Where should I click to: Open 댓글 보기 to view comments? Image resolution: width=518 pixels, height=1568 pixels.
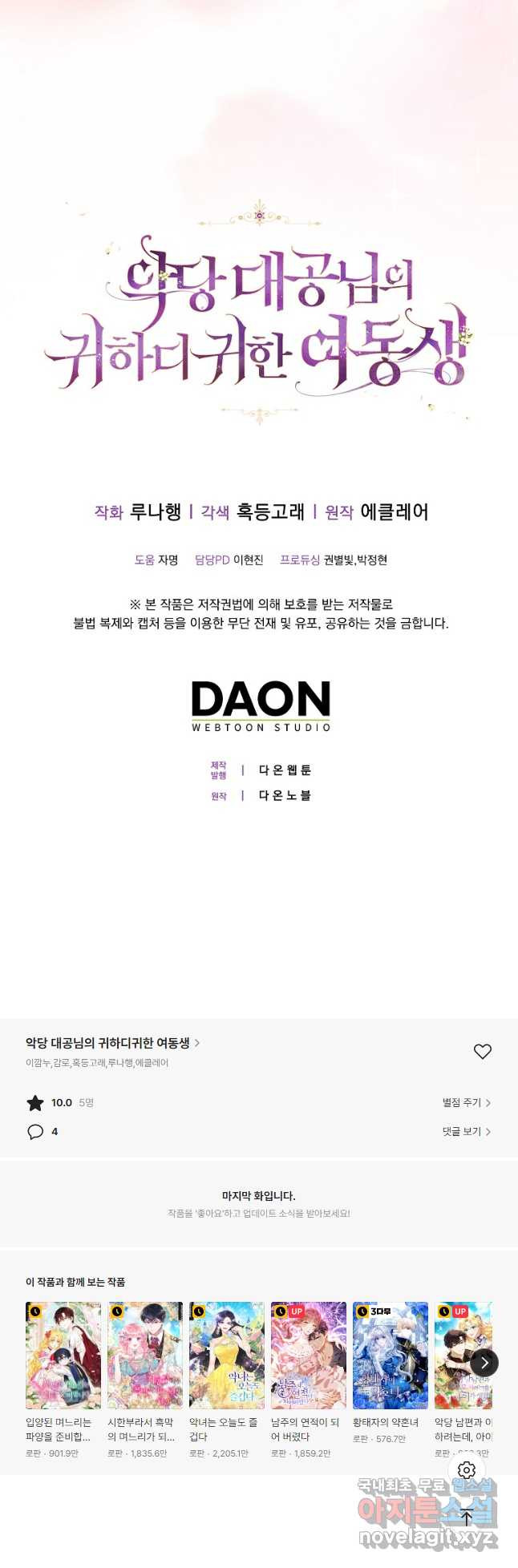[x=466, y=1131]
